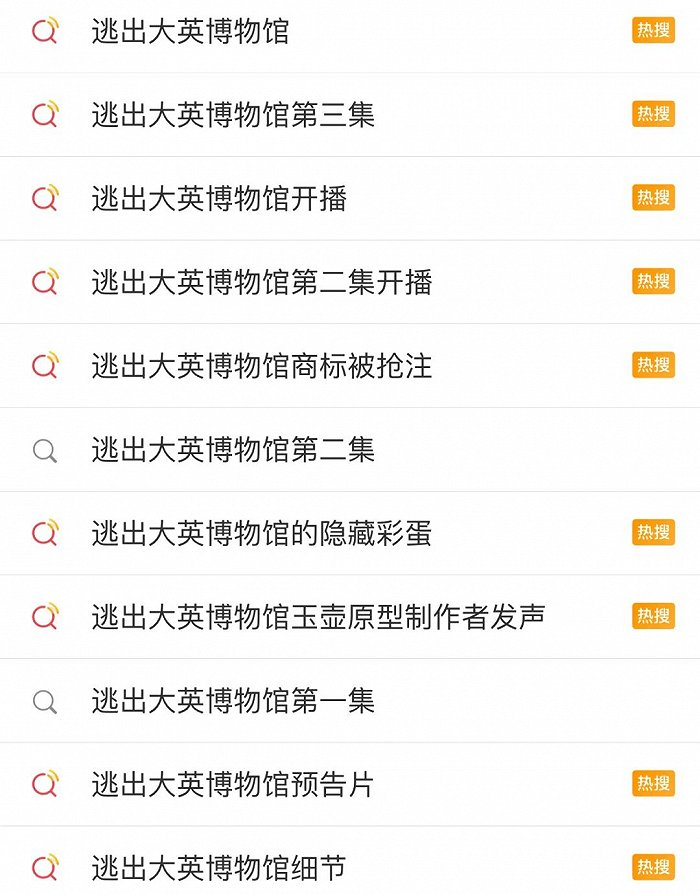The height and width of the screenshot is (894, 700).
Task: Tap suggestion 逃出大英博物馆第二集开播
Action: pyautogui.click(x=261, y=282)
